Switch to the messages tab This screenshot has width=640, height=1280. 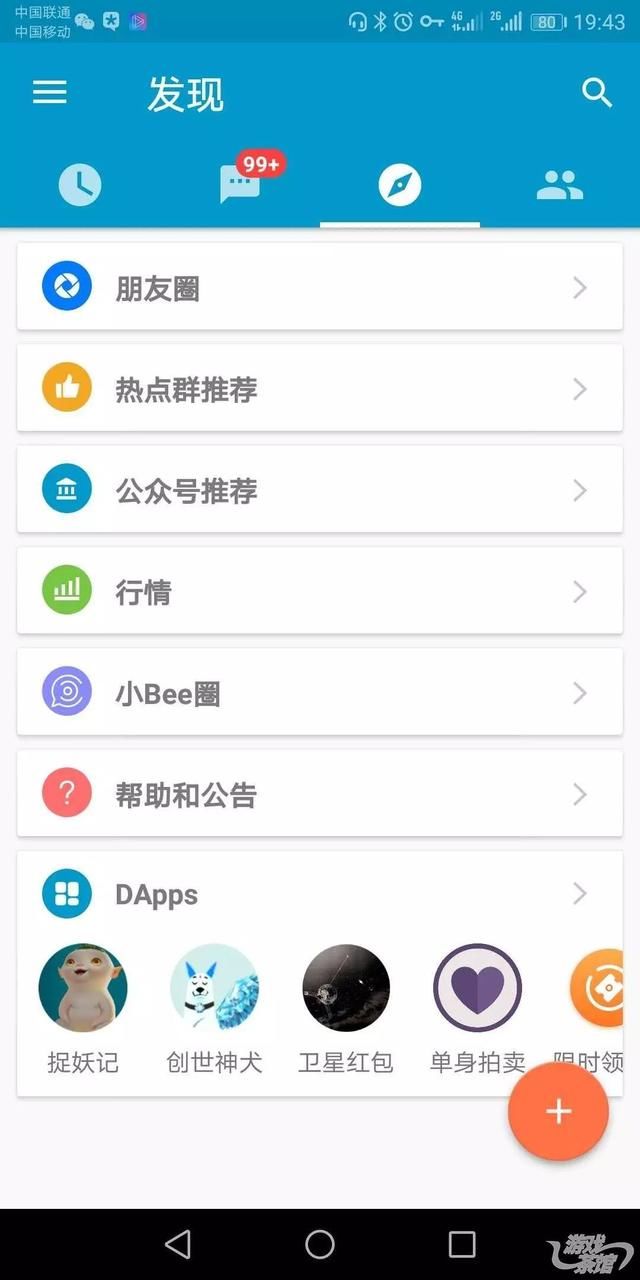tap(240, 185)
